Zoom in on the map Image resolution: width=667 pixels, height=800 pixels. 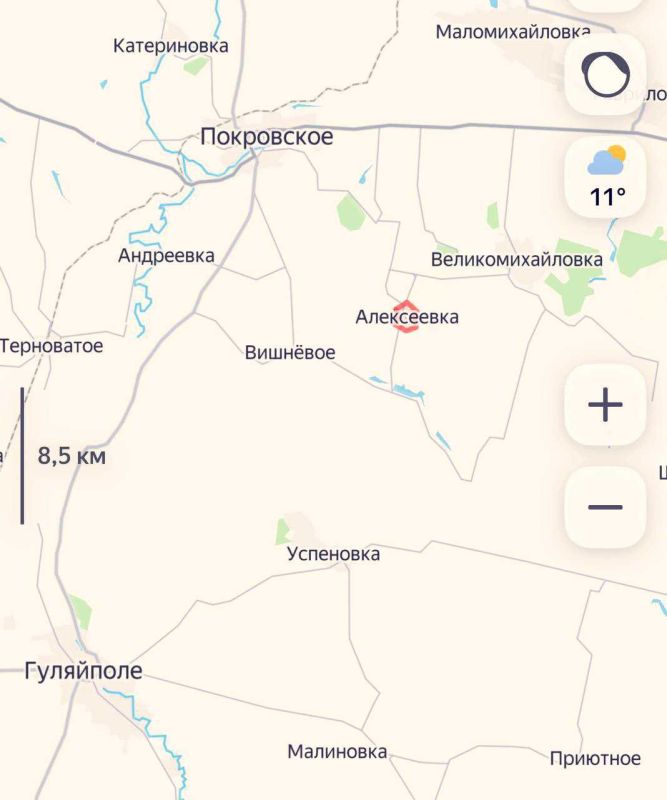click(605, 405)
